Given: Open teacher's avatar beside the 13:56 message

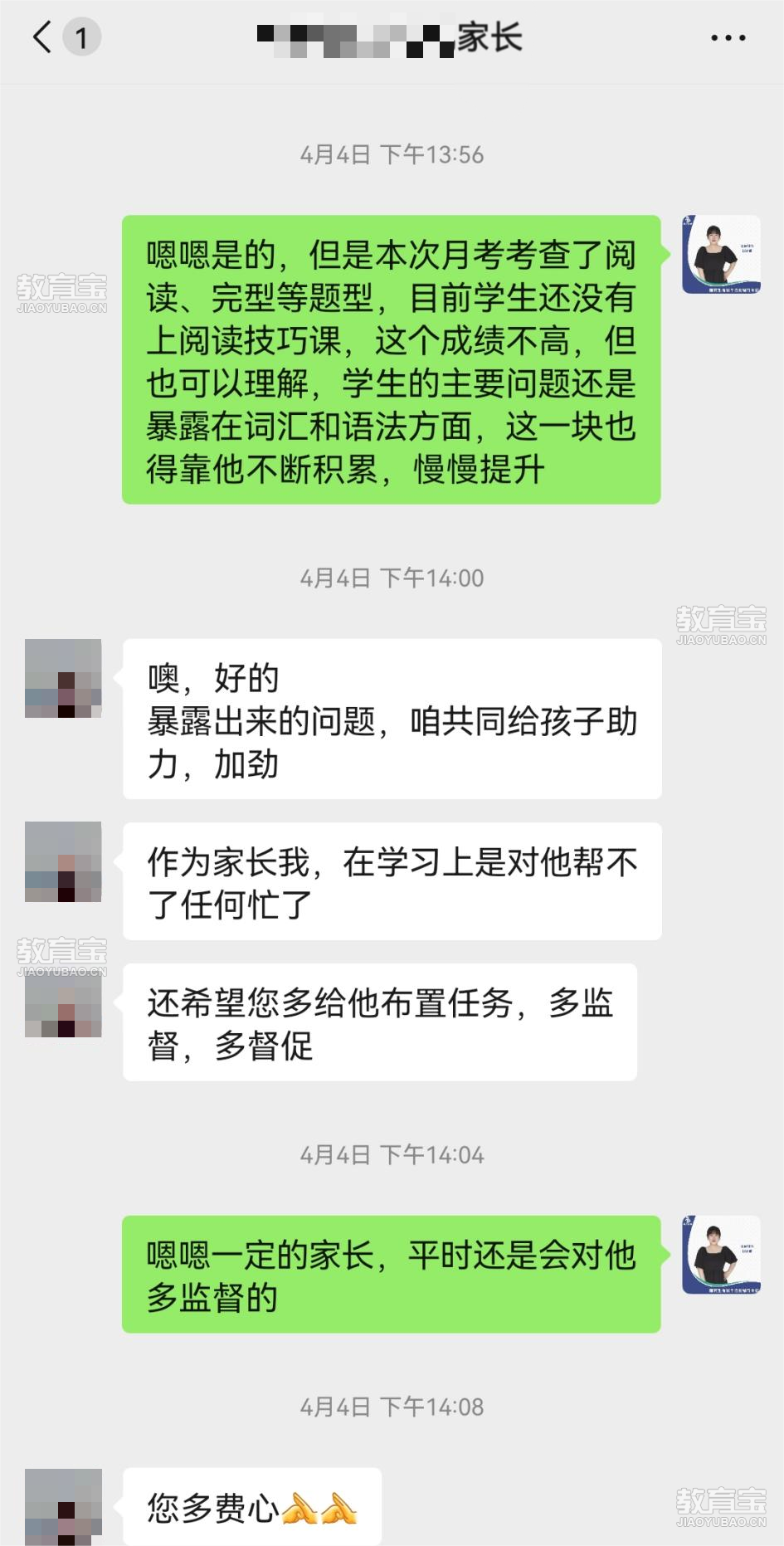Looking at the screenshot, I should pos(721,255).
